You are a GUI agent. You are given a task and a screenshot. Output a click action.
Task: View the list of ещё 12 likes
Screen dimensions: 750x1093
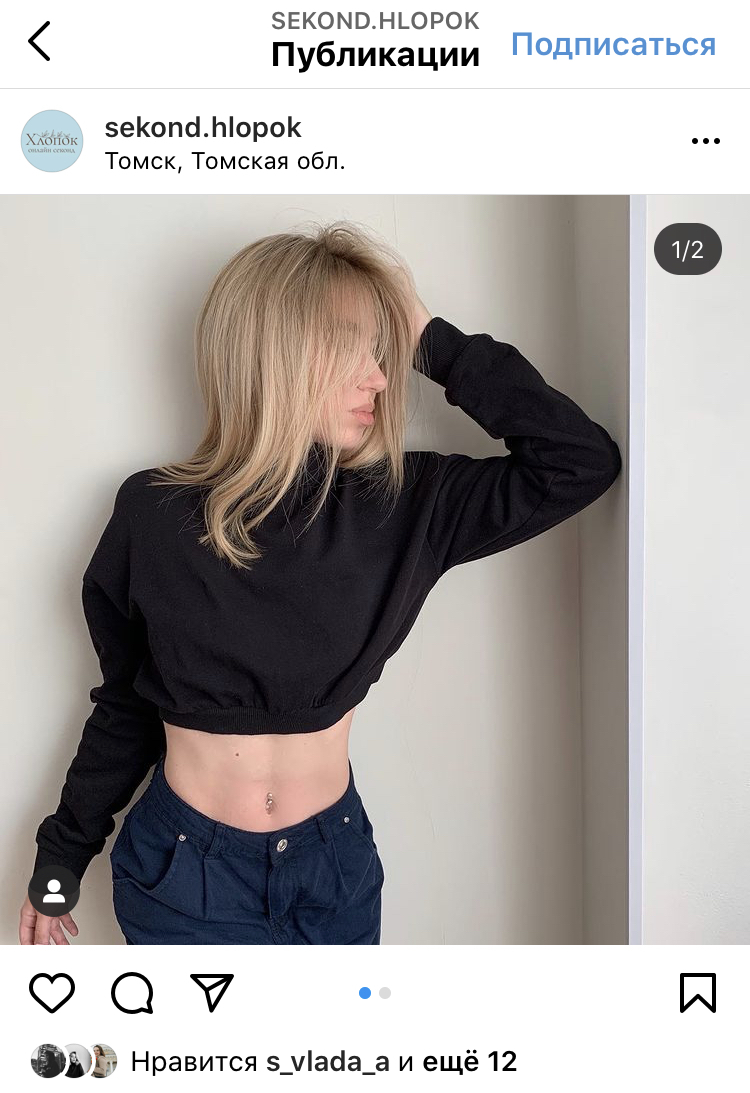tap(470, 1062)
